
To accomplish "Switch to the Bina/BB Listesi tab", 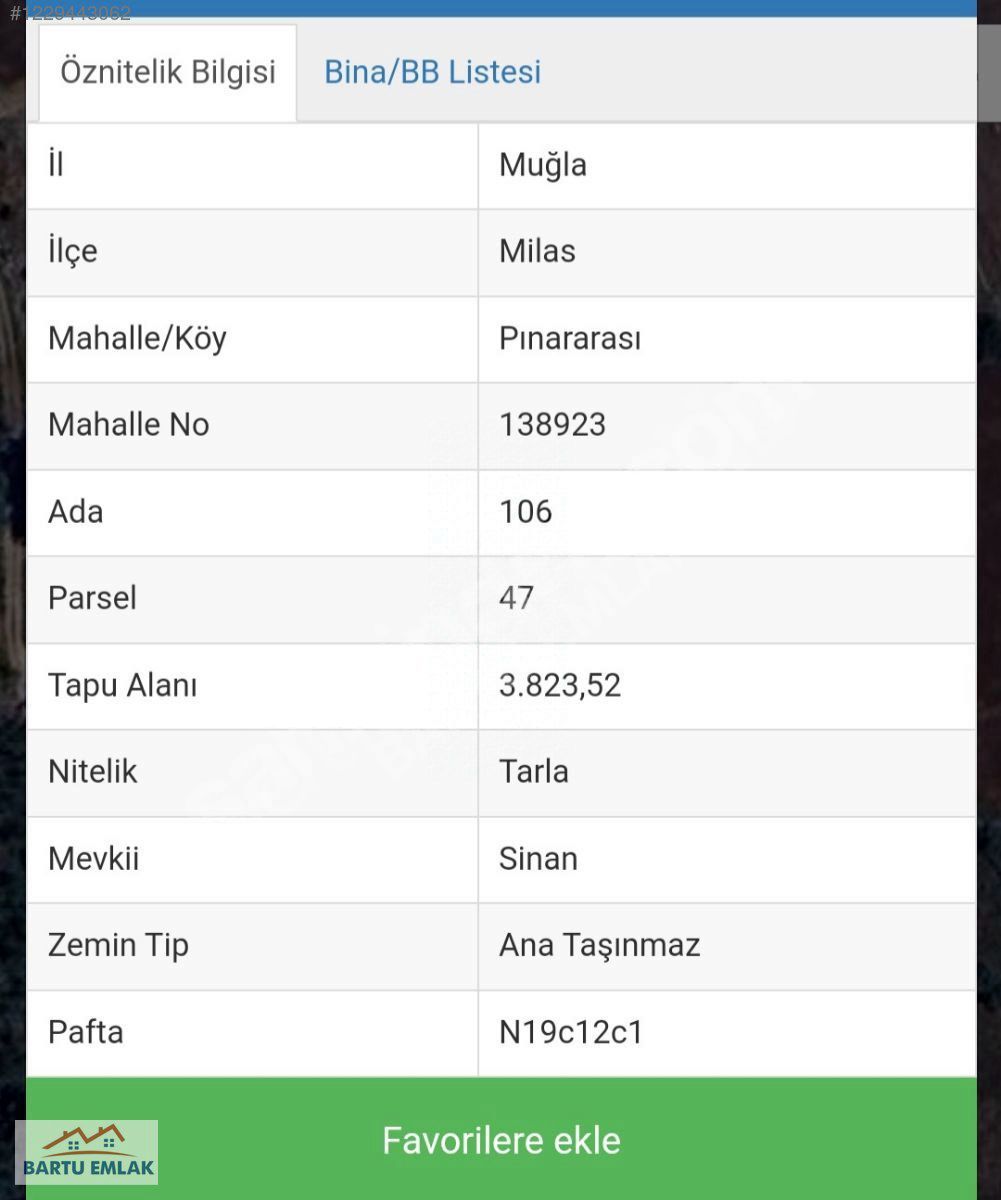I will click(432, 72).
